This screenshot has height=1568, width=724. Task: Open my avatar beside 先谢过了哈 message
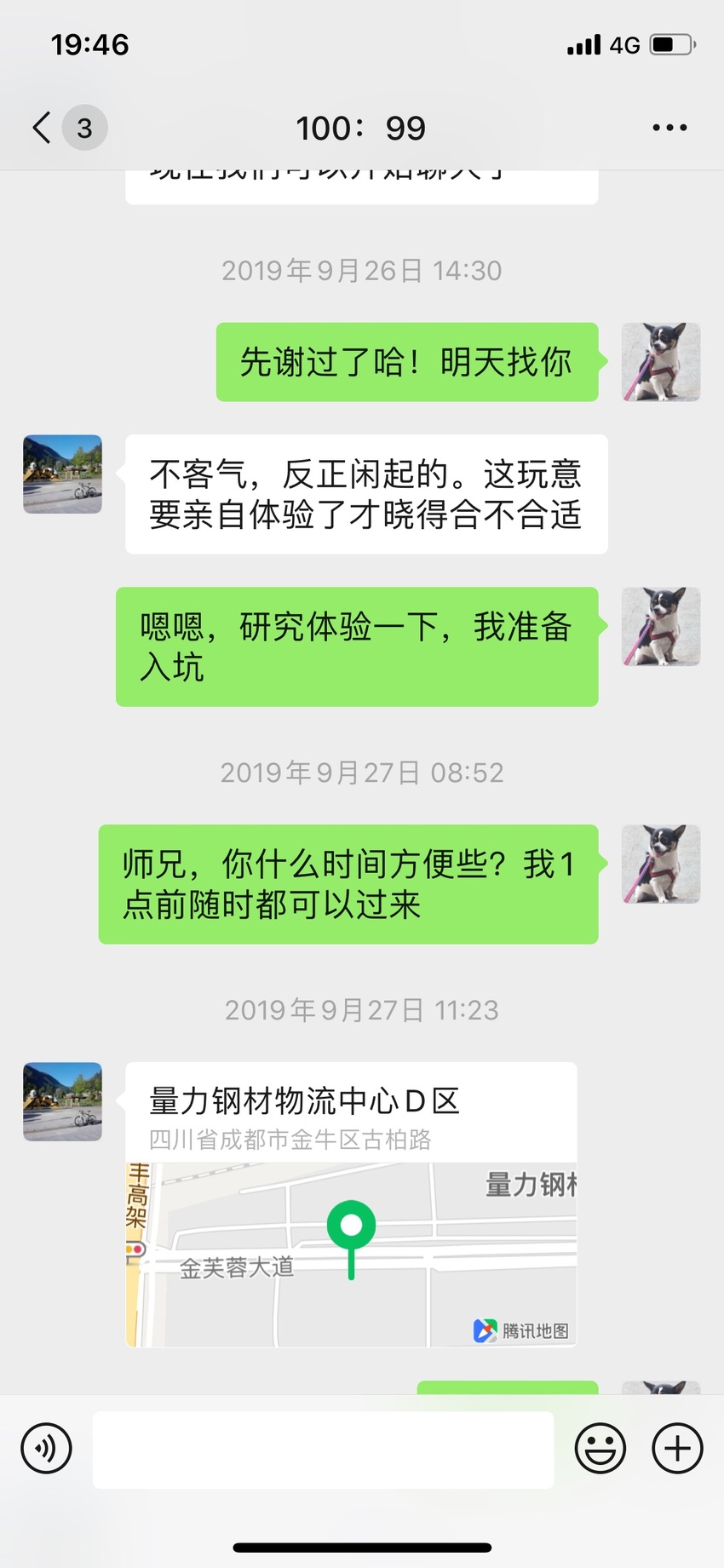[661, 362]
